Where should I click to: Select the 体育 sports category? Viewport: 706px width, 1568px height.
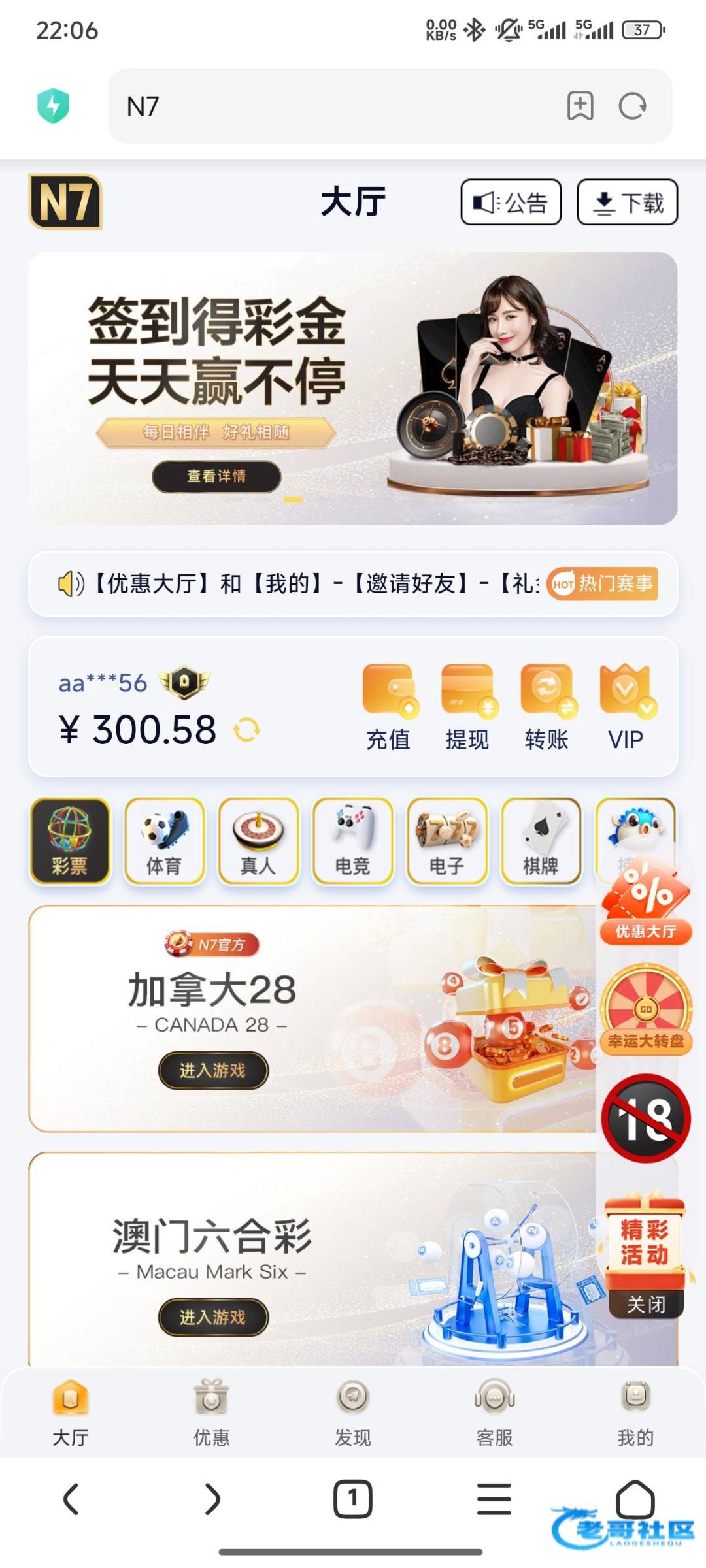[x=164, y=841]
